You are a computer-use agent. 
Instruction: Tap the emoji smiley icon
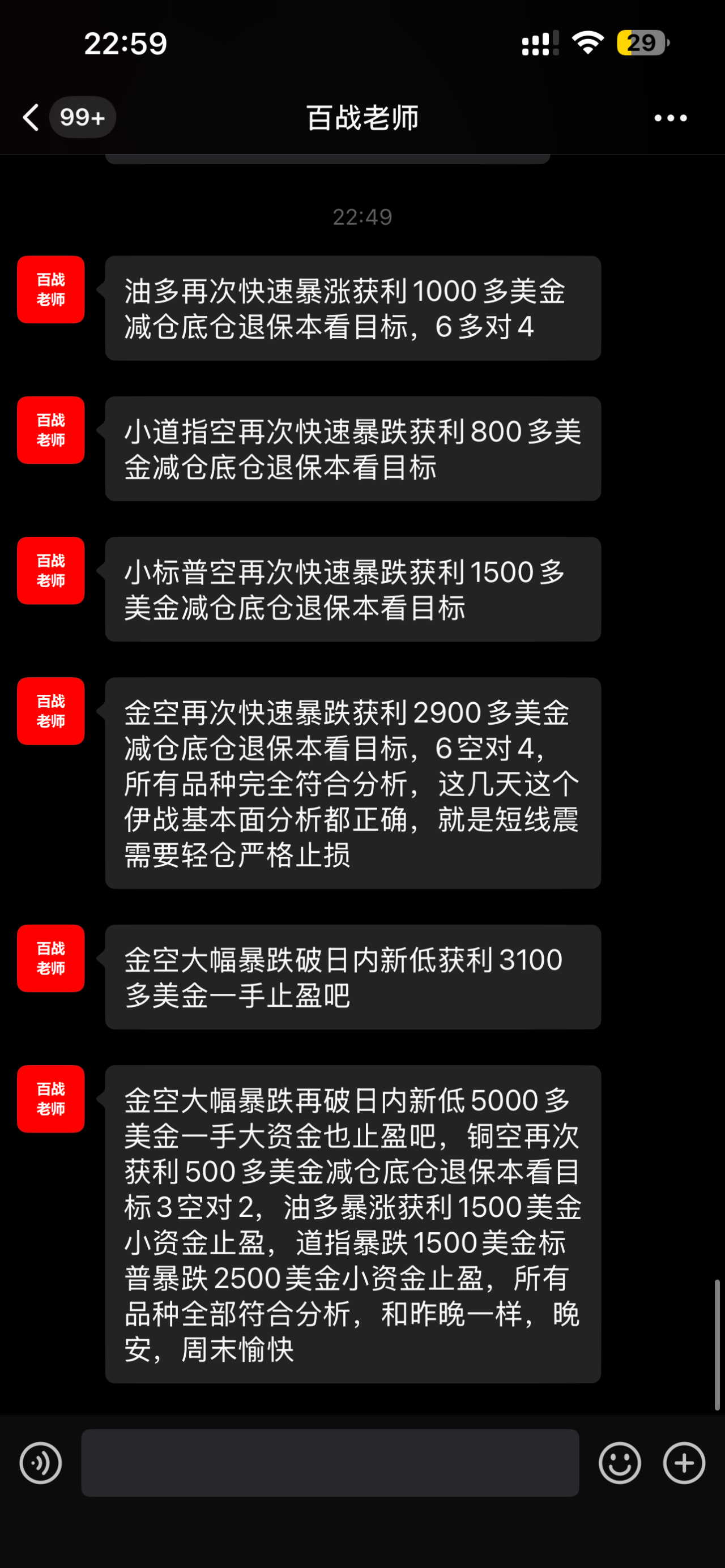click(x=619, y=1463)
